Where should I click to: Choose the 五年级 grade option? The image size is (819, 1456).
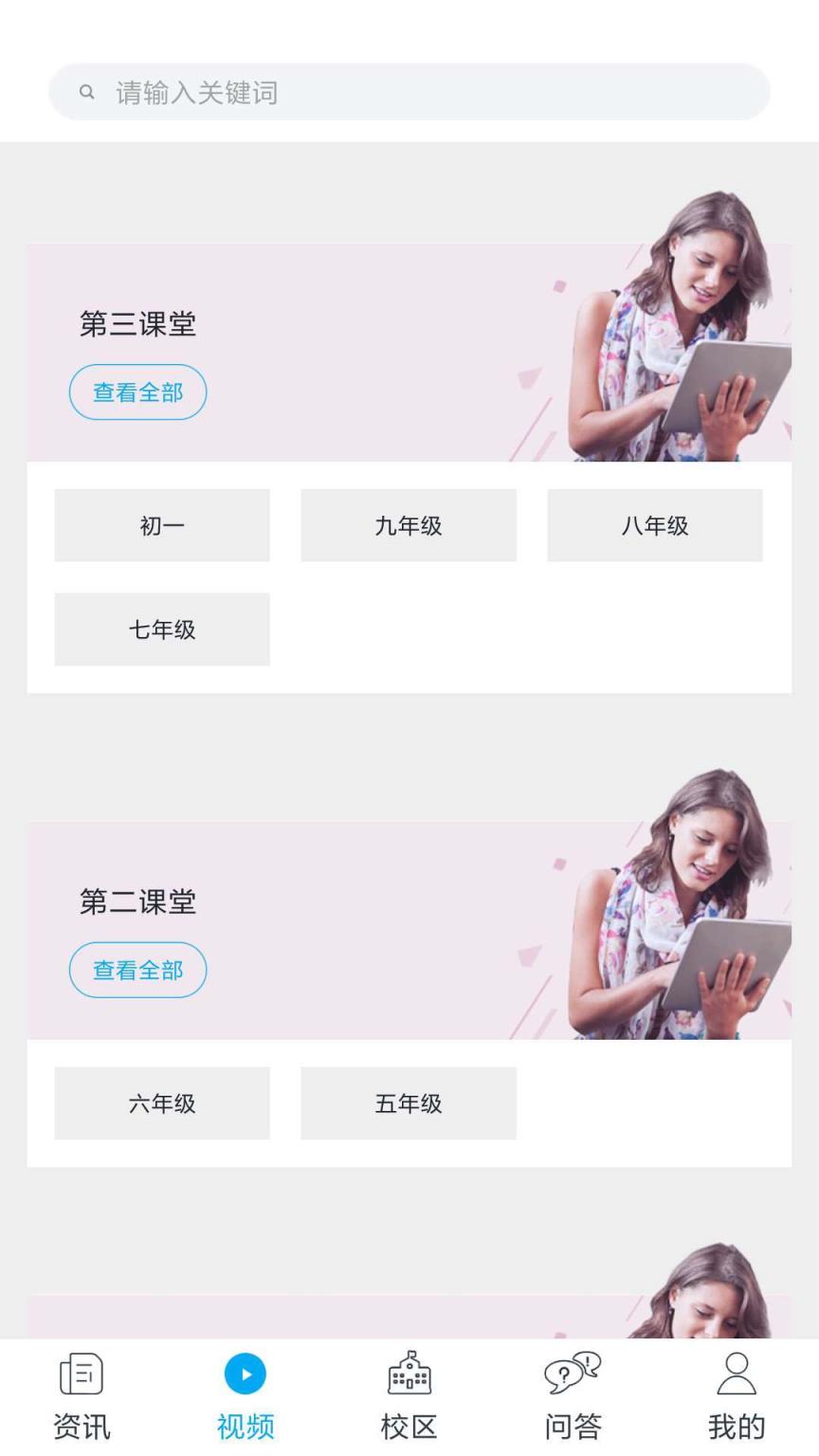[x=408, y=1102]
